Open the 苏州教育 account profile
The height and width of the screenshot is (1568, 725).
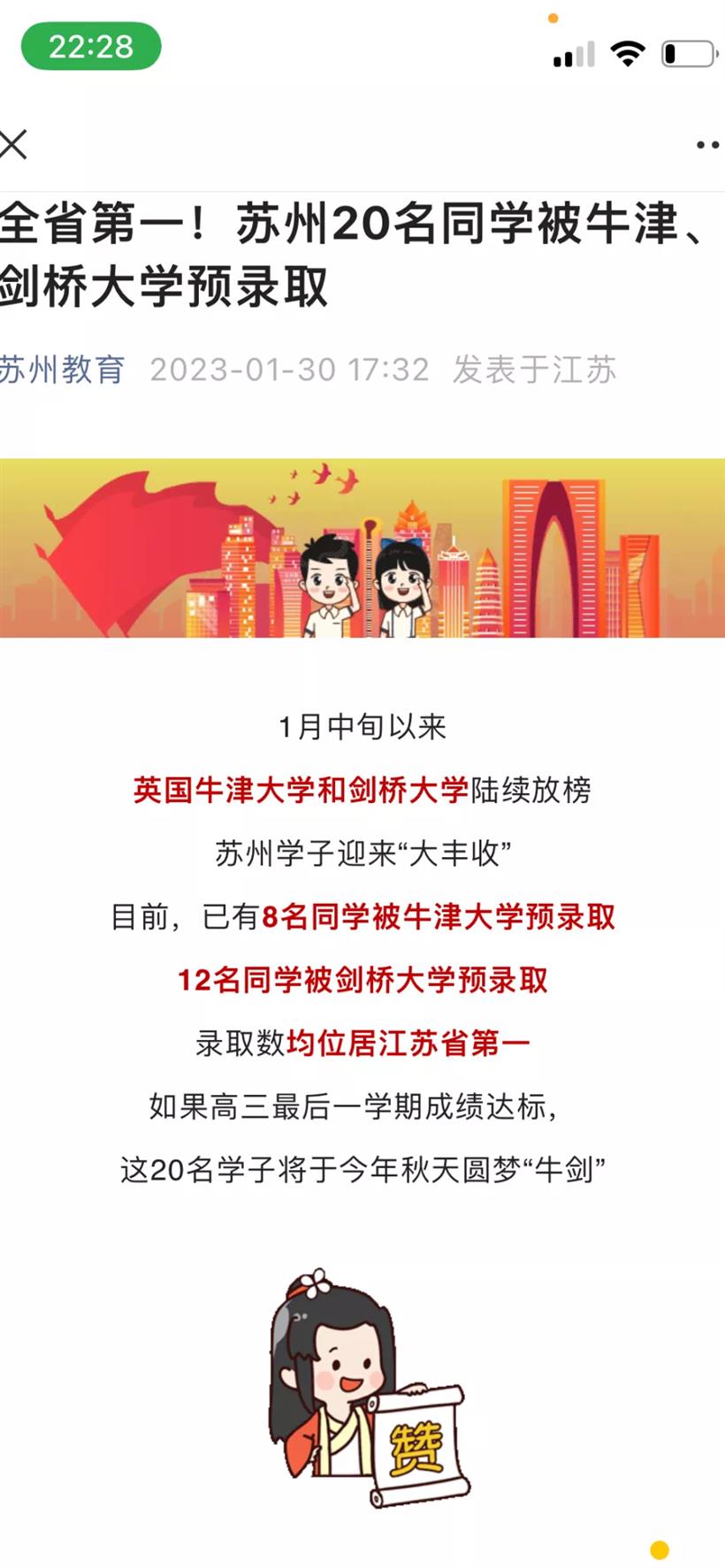pyautogui.click(x=62, y=369)
